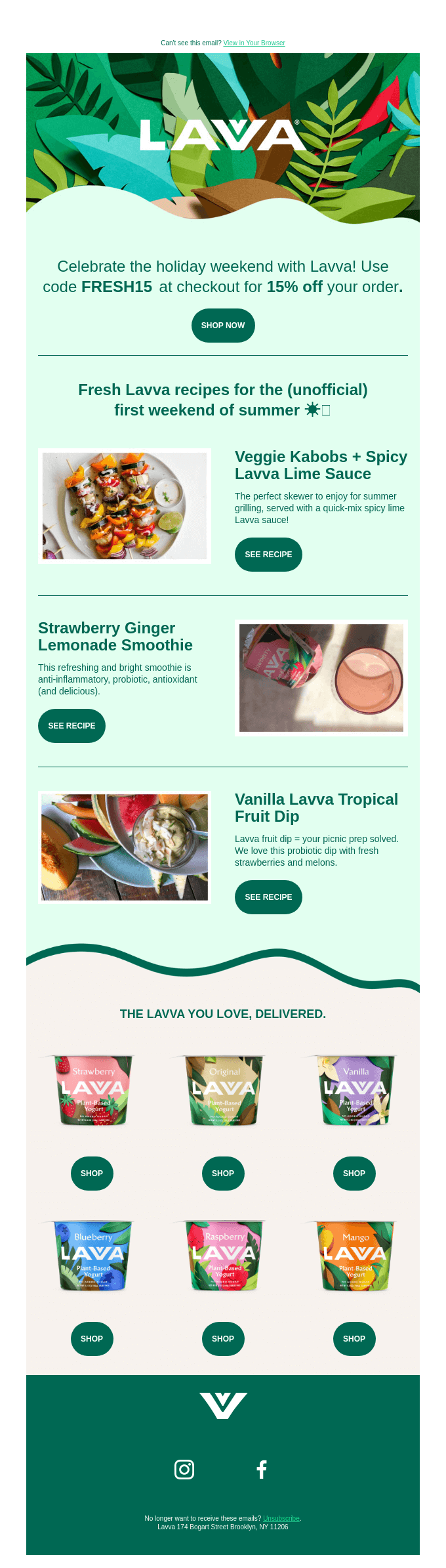See recipe for Vanilla Lavva Tropical Fruit Dip
446x1568 pixels.
(x=268, y=897)
